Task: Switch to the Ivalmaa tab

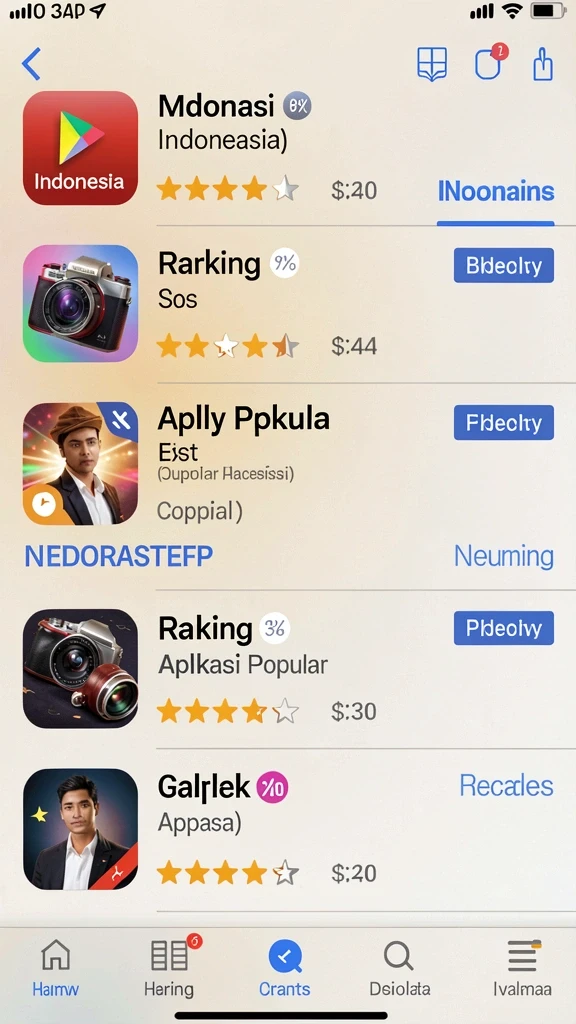Action: tap(522, 968)
